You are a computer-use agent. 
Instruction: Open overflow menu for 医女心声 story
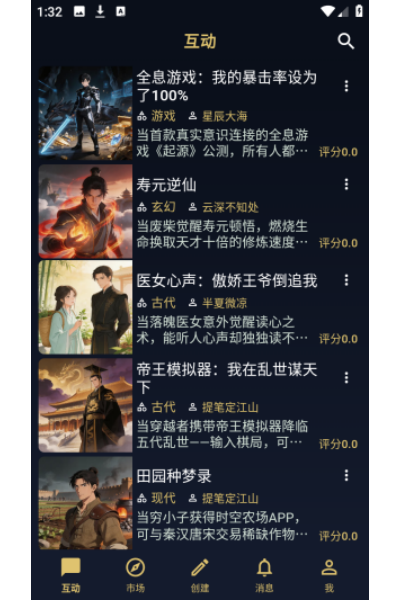346,280
